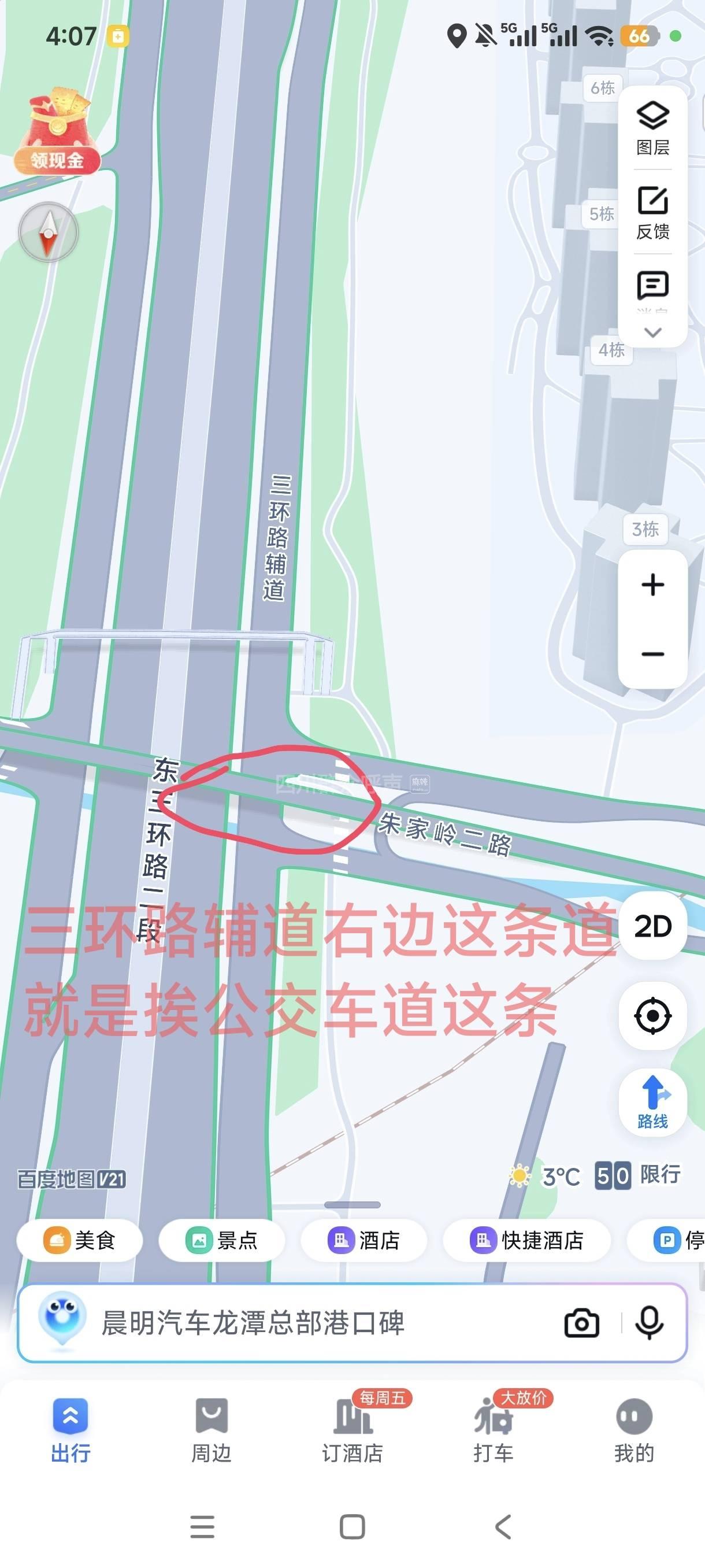
Task: Tap the compass to reset orientation
Action: coord(49,232)
